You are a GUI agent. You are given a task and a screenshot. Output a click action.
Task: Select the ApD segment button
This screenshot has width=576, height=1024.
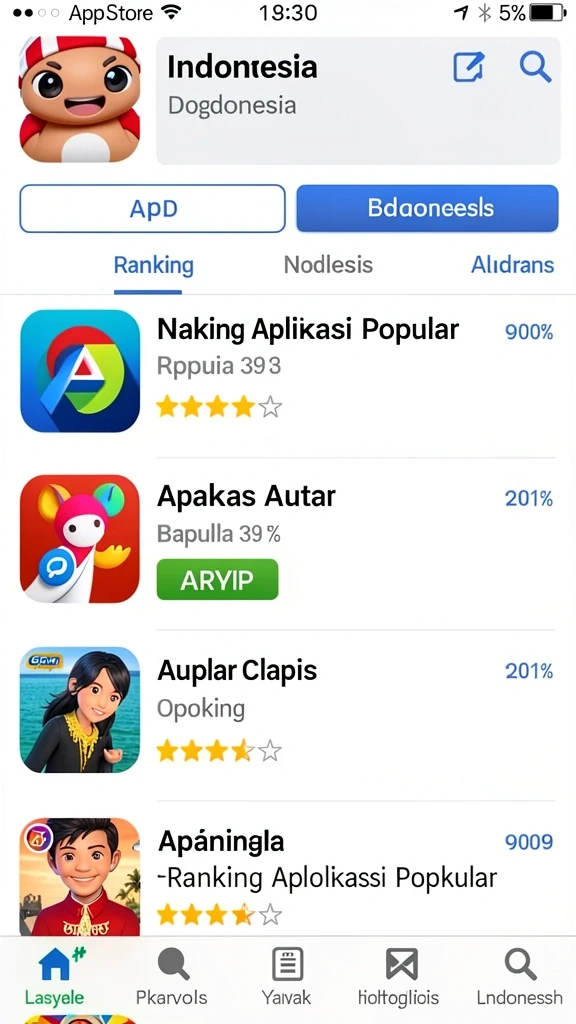click(x=153, y=208)
